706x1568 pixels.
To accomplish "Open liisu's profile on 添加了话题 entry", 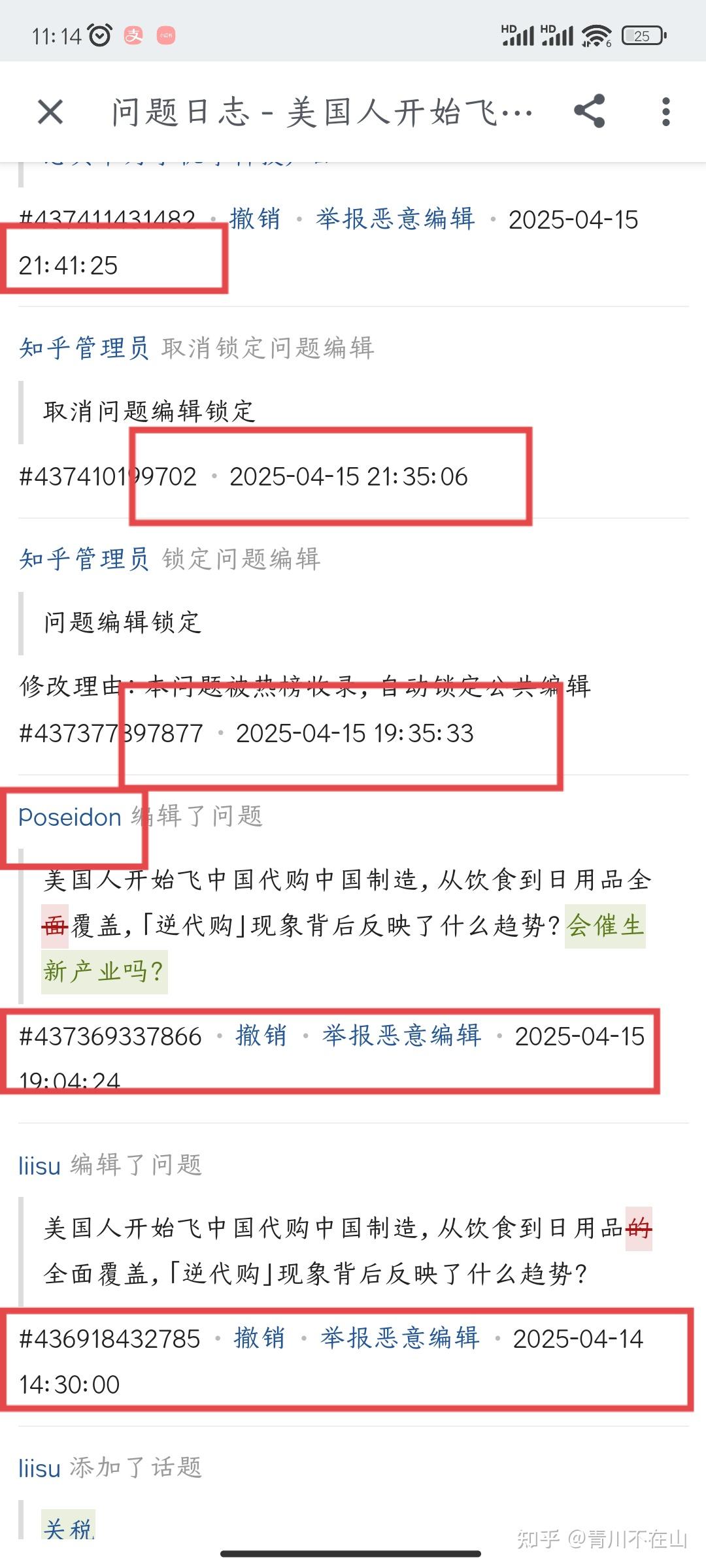I will coord(39,1467).
